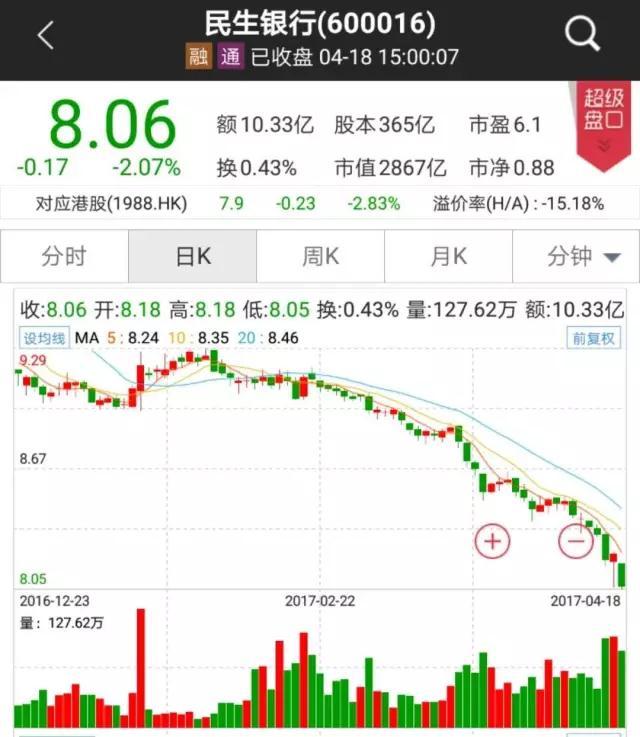
Task: Zoom in the K-line with plus
Action: pos(492,541)
